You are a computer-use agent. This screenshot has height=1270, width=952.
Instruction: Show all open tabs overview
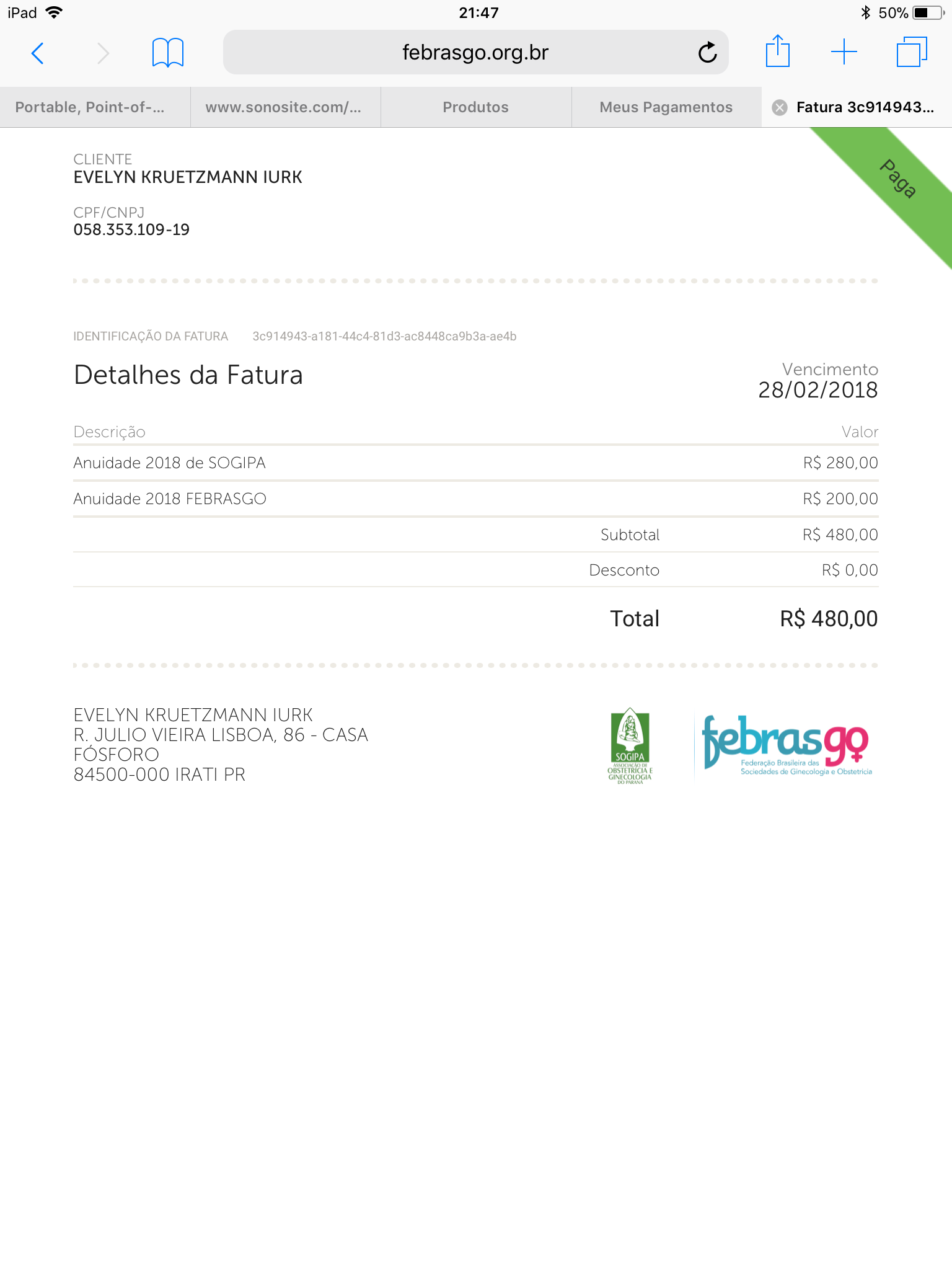(x=912, y=52)
